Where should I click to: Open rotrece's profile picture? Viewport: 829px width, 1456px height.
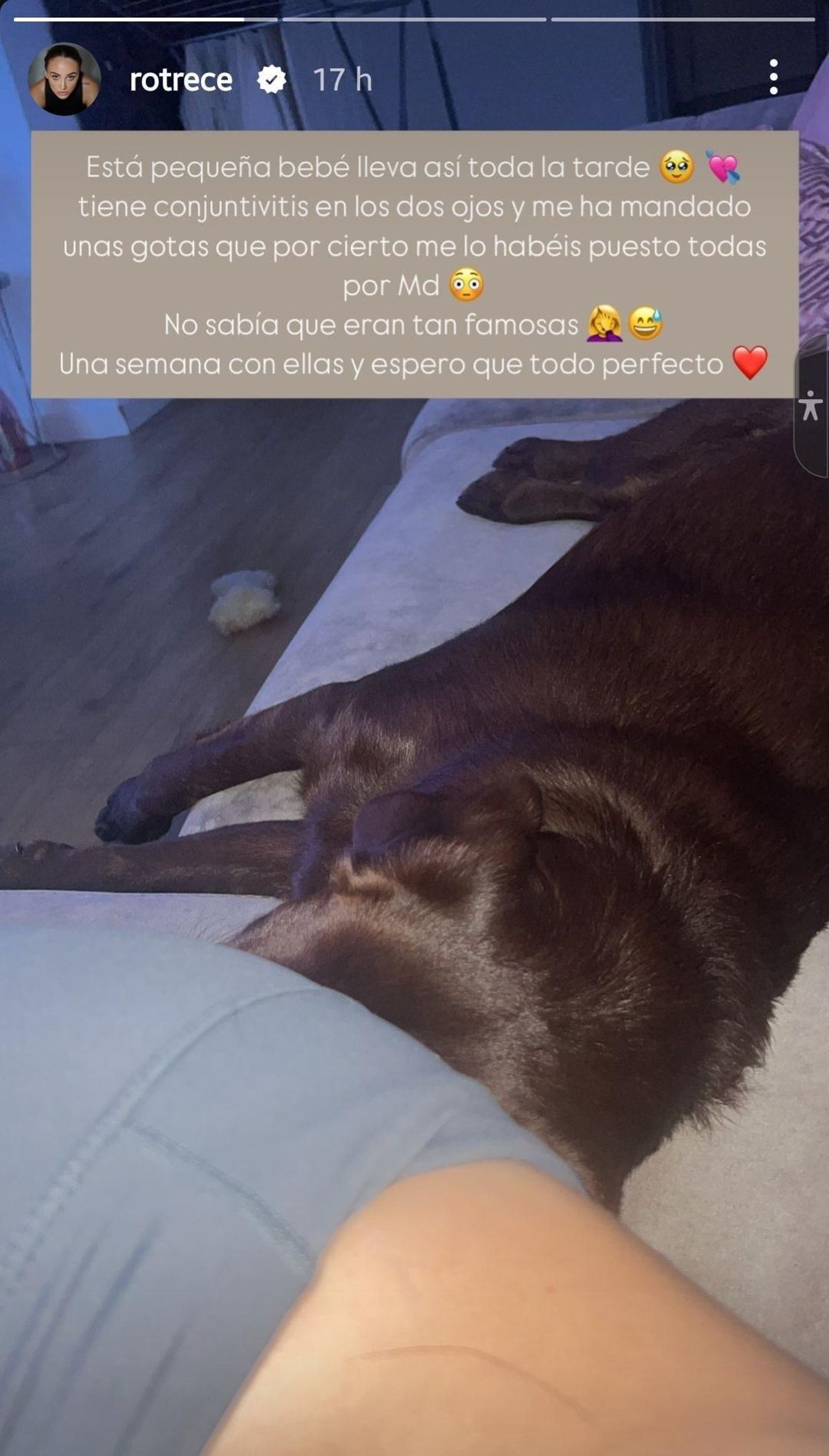click(x=64, y=79)
